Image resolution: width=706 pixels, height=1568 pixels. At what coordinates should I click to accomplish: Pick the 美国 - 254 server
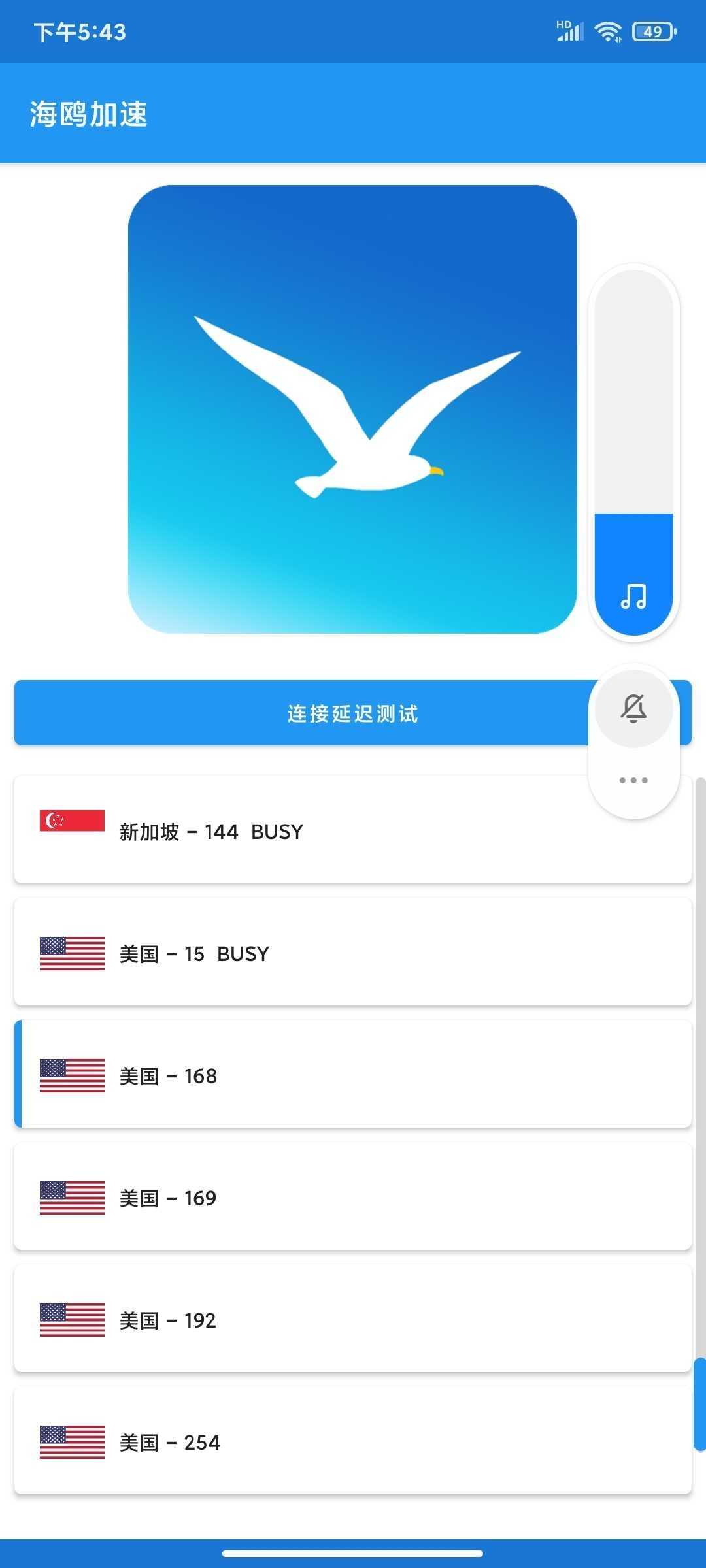[353, 1441]
